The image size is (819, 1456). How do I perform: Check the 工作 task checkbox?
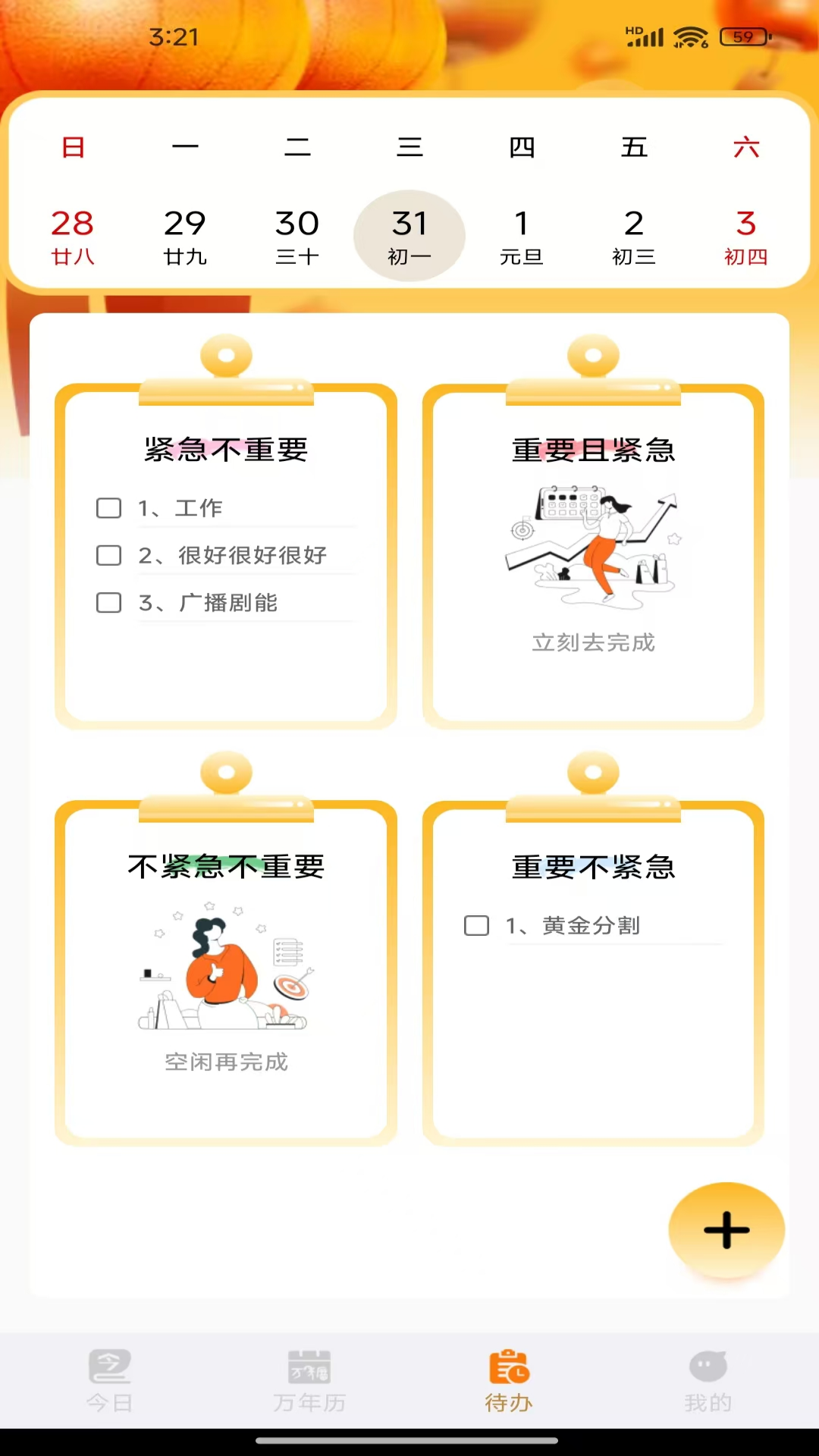click(x=108, y=508)
